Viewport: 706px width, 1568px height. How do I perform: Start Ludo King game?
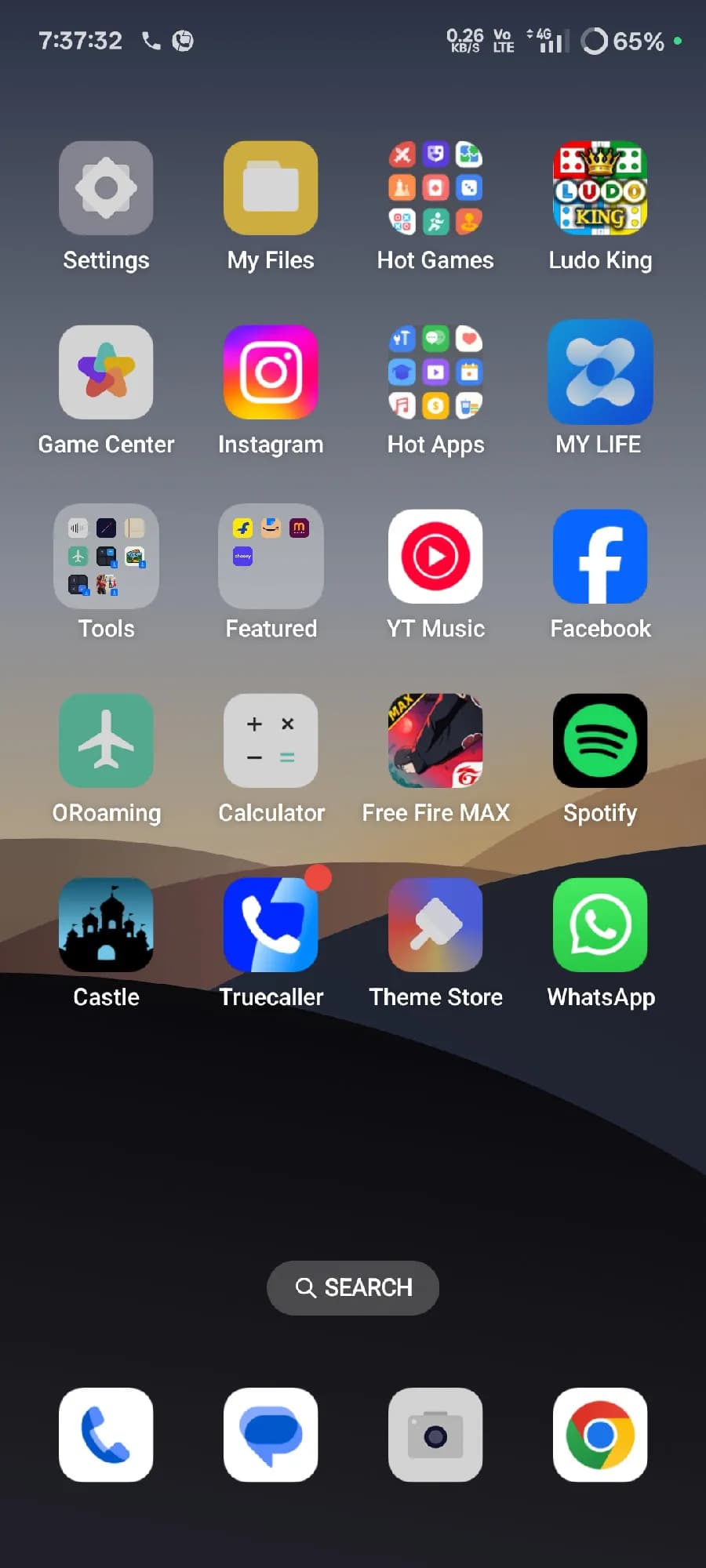[x=600, y=188]
